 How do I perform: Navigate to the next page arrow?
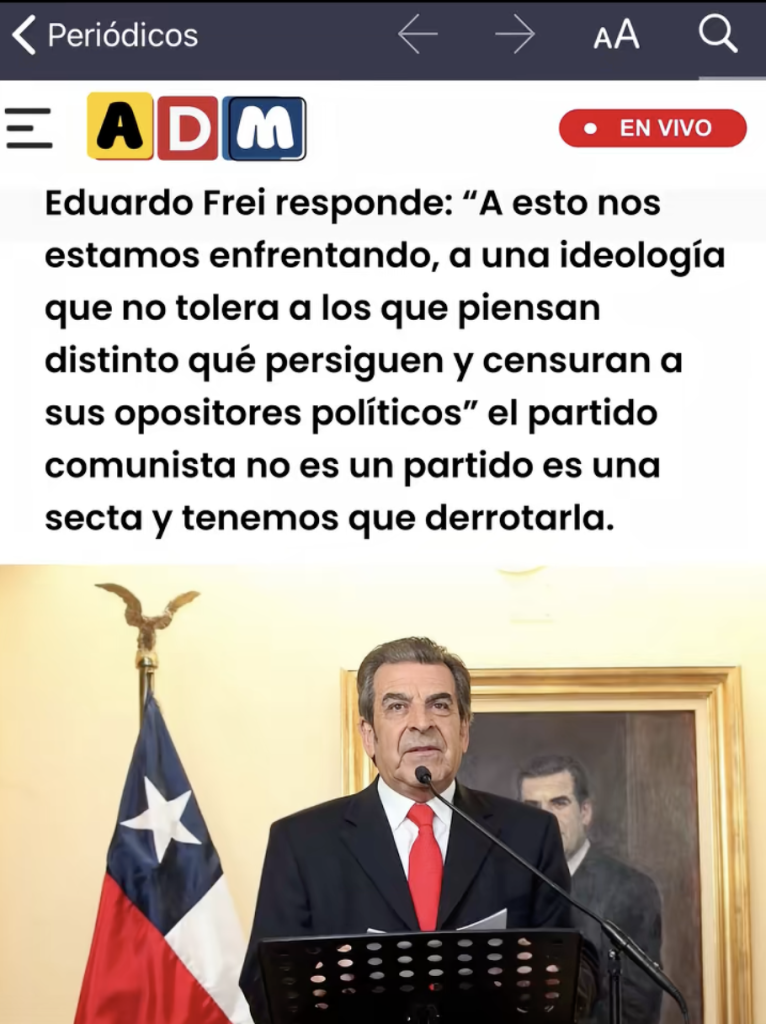click(515, 36)
